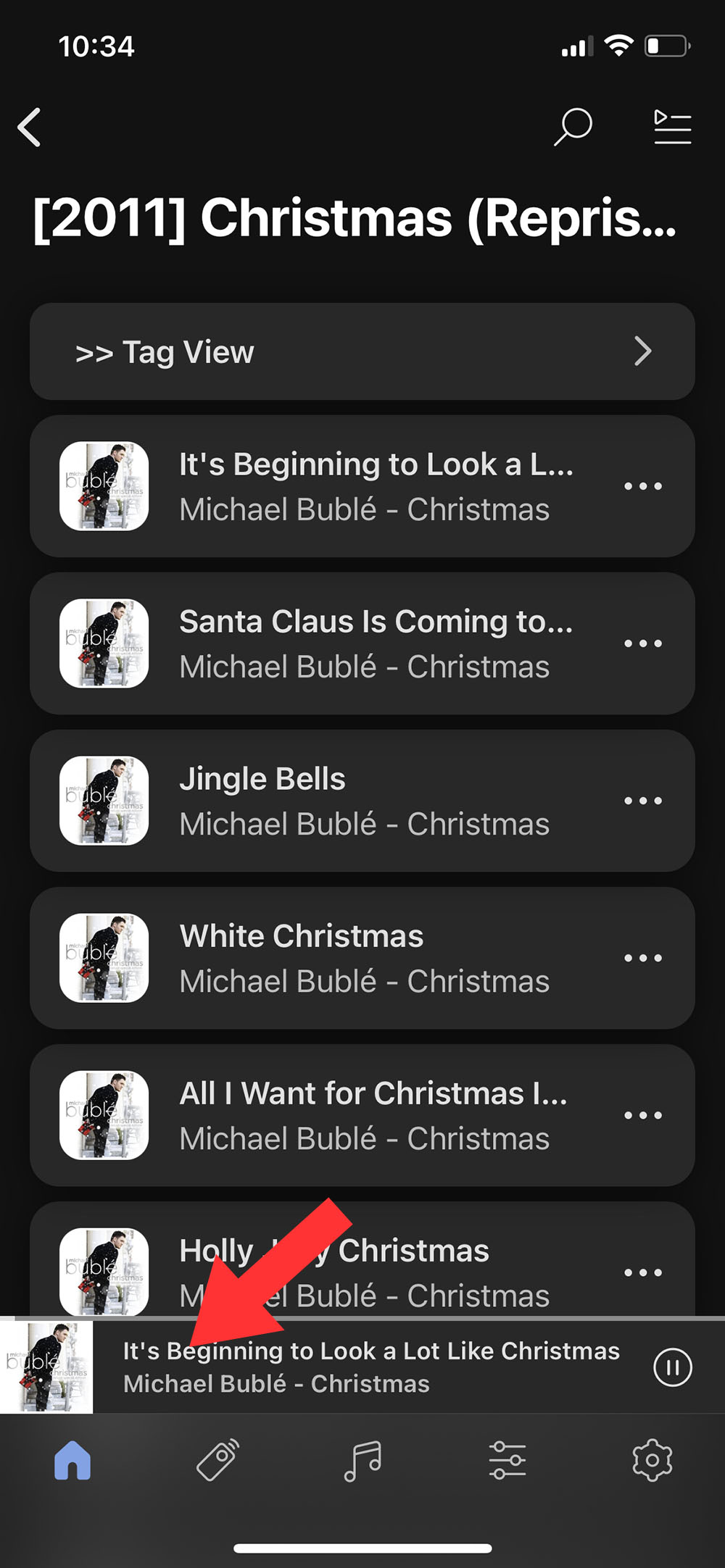Open the search magnifier icon
Viewport: 725px width, 1568px height.
573,128
